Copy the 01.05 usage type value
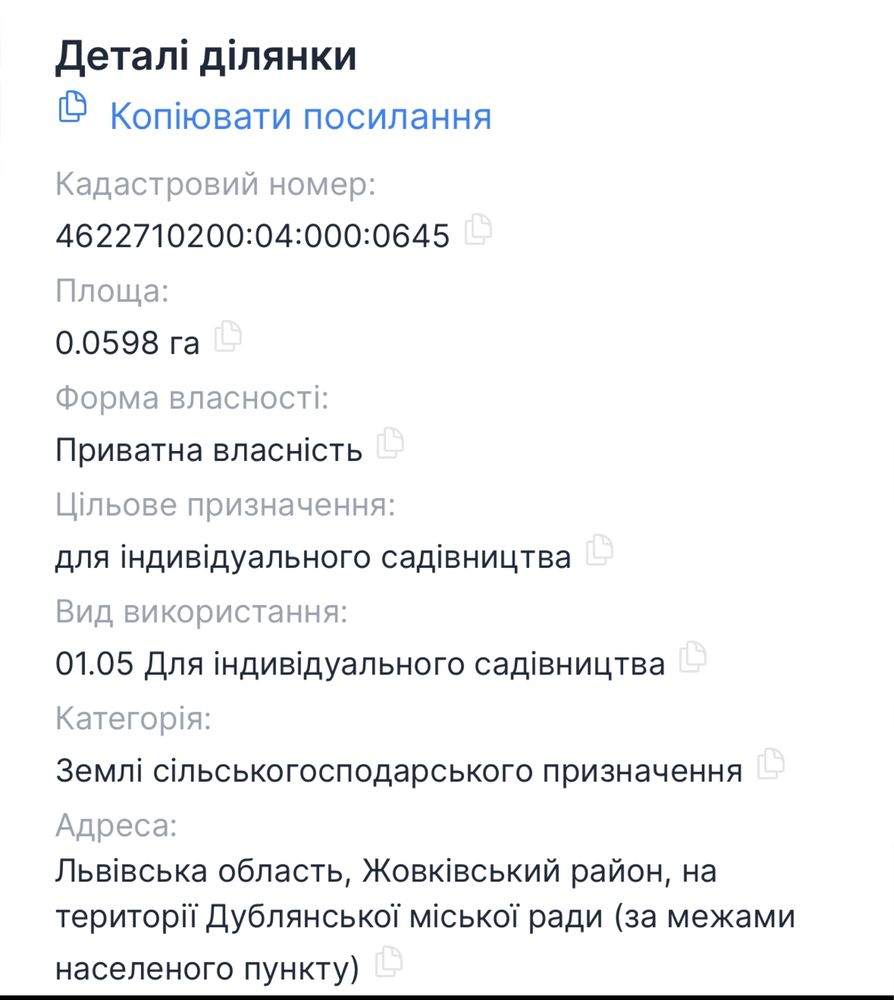This screenshot has height=1000, width=894. point(693,657)
